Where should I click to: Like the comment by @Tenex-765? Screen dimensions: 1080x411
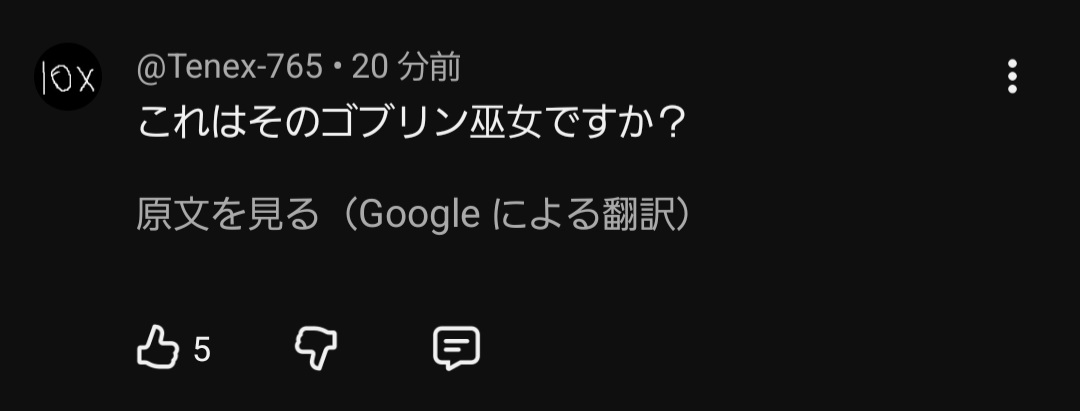158,348
